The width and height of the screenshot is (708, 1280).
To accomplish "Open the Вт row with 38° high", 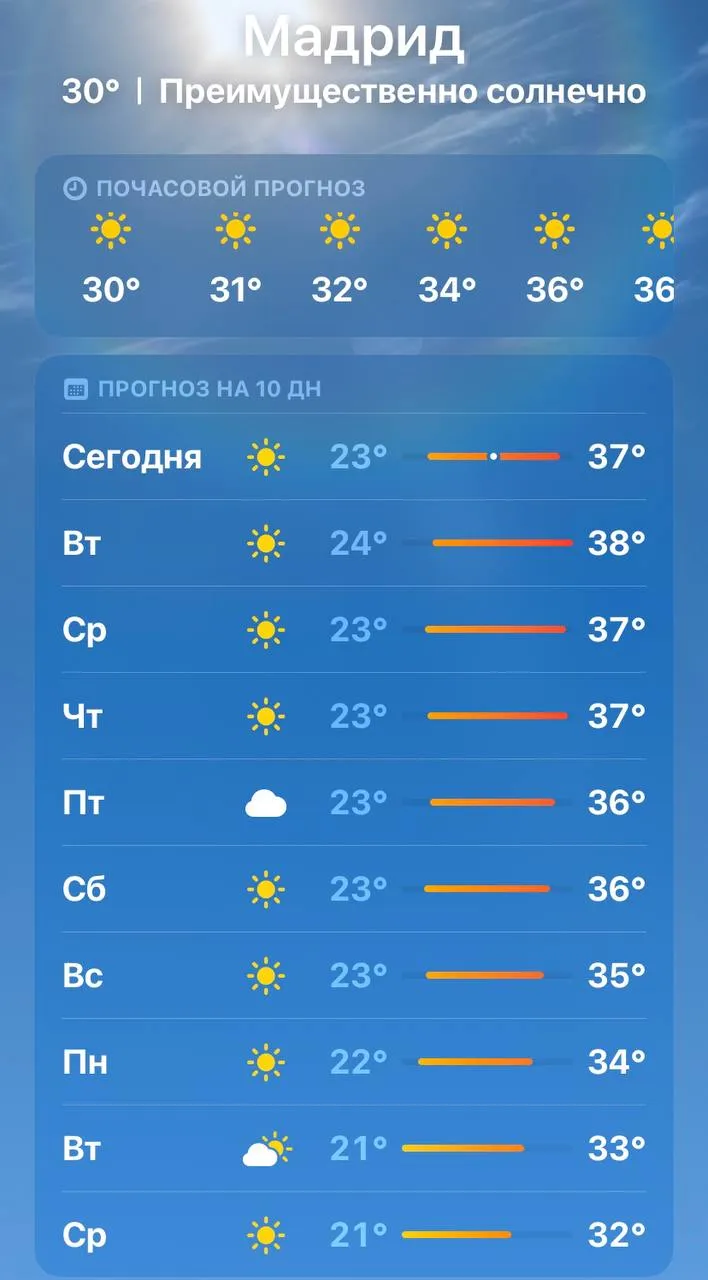I will pos(354,543).
